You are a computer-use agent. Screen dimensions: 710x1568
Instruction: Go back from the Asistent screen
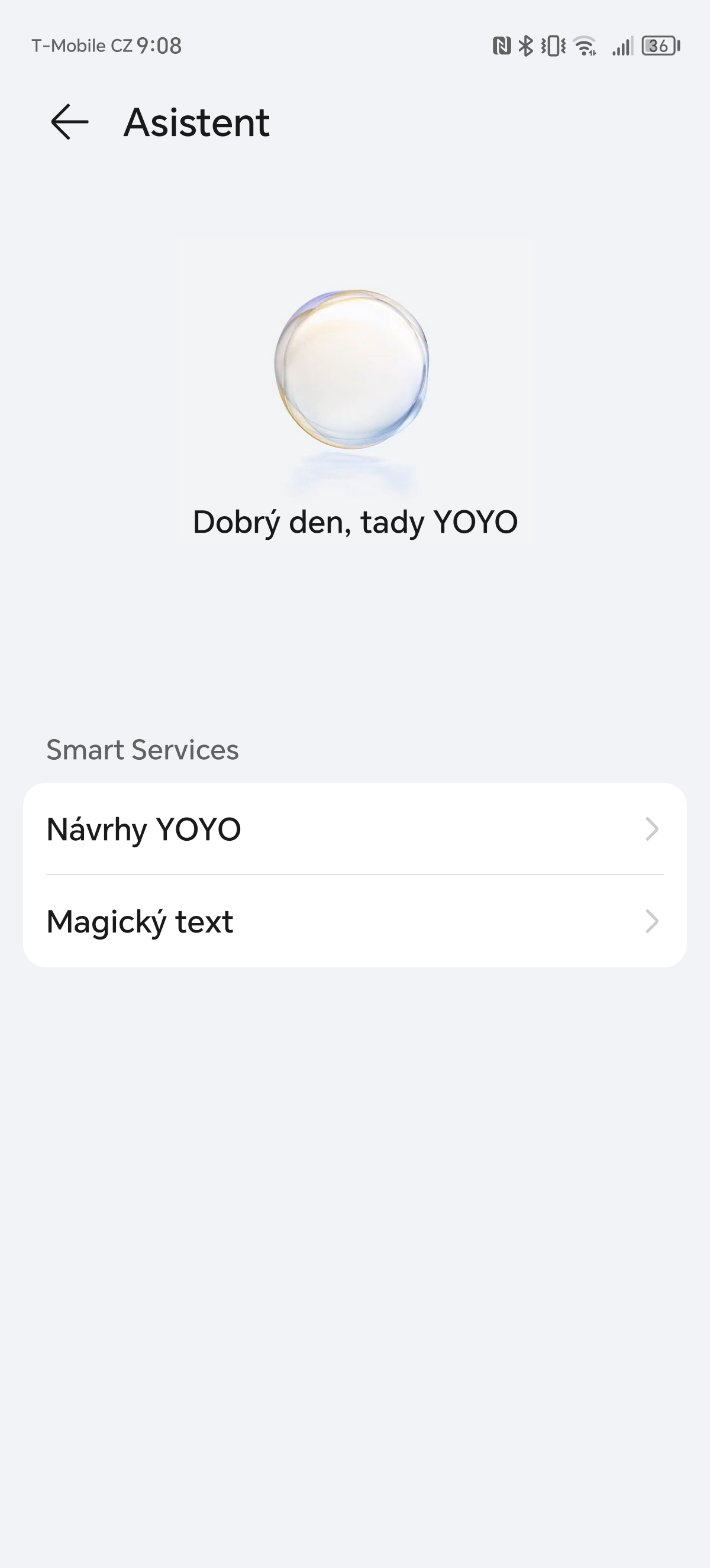pyautogui.click(x=69, y=122)
